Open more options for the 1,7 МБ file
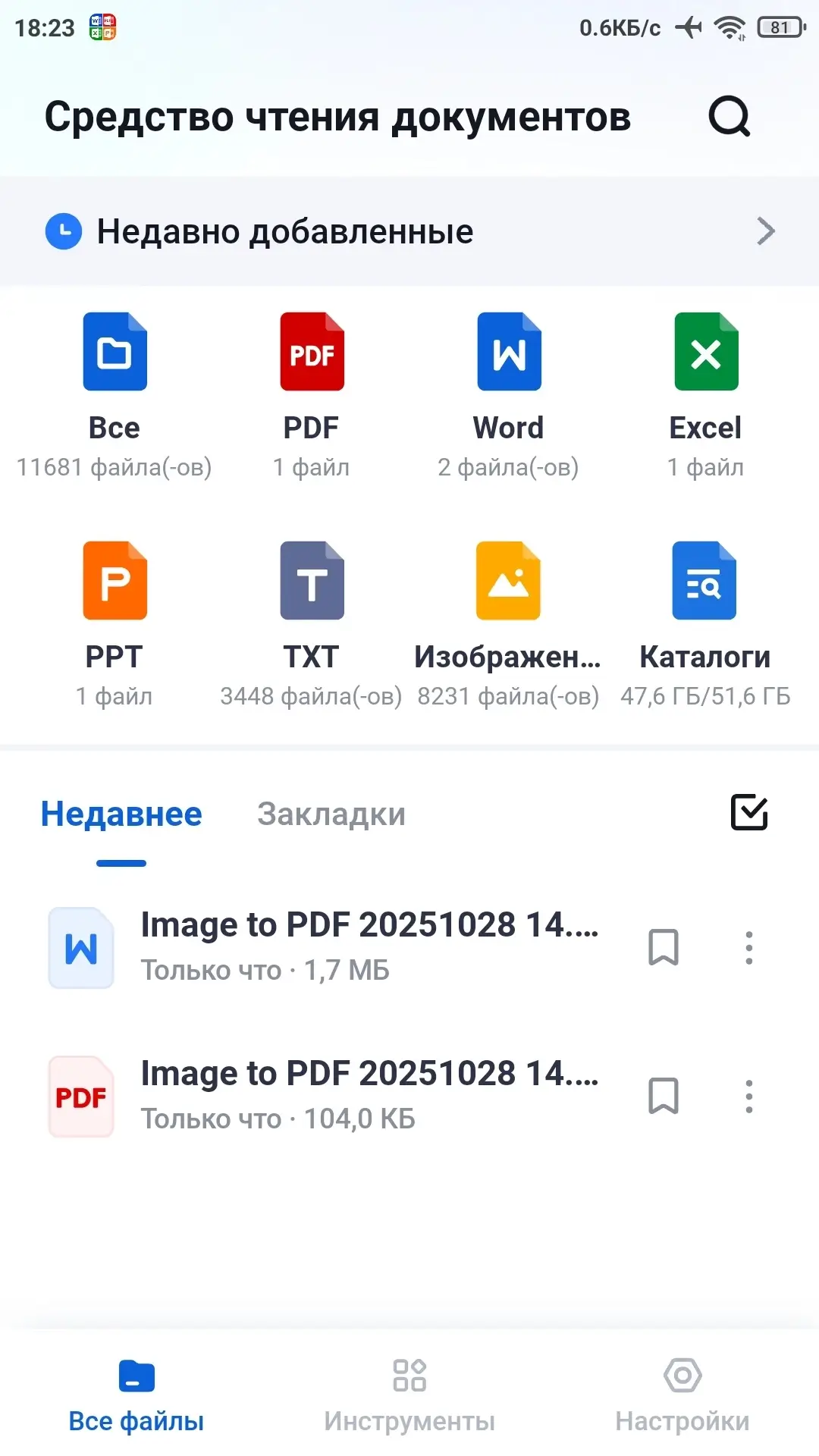Viewport: 819px width, 1456px height. click(749, 947)
